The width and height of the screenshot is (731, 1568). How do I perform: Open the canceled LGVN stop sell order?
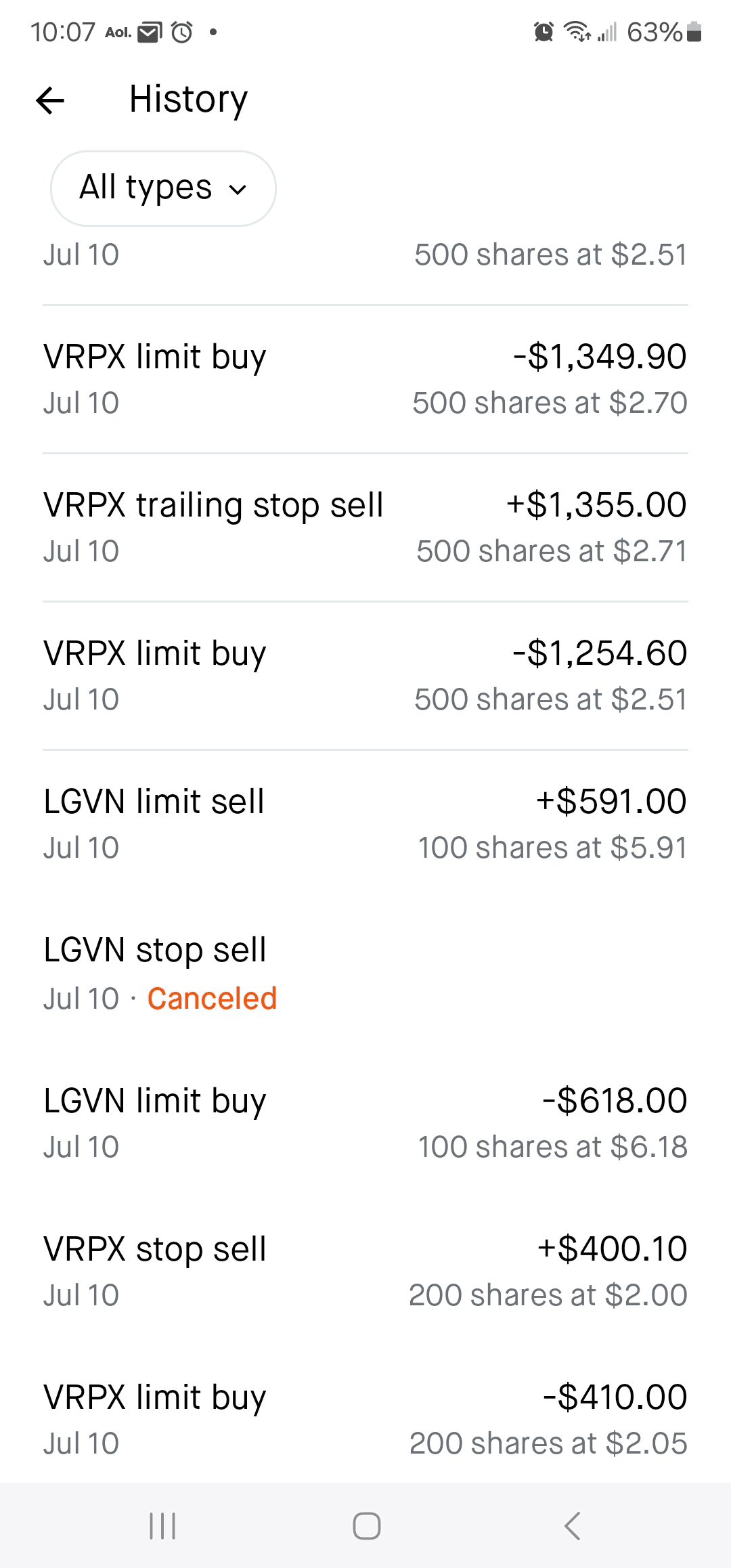pos(365,973)
